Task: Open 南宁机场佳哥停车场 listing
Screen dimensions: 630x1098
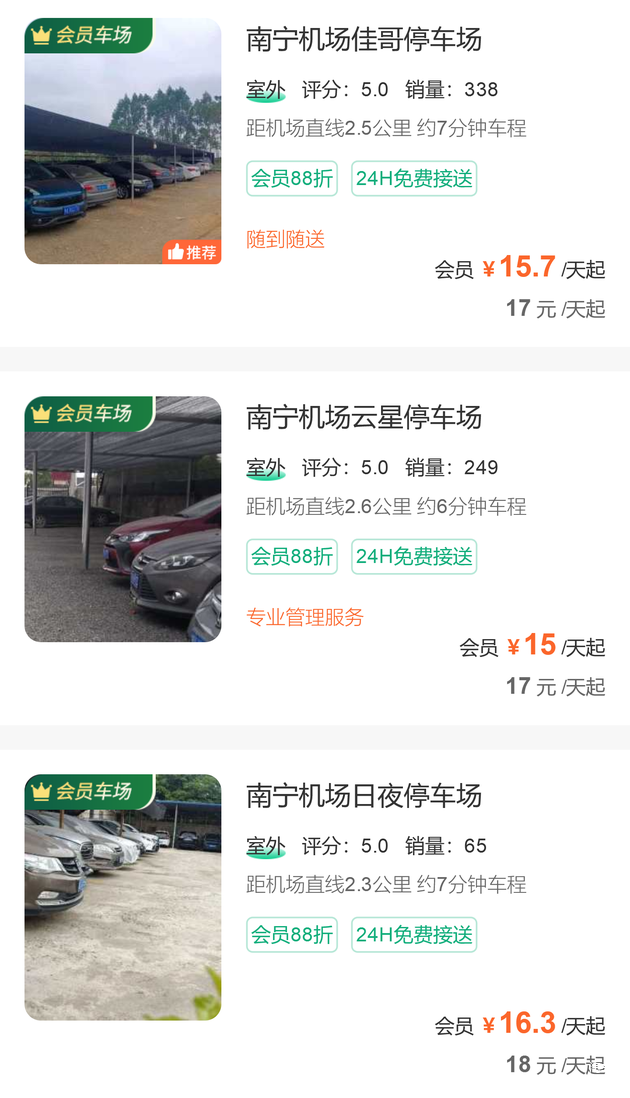Action: coord(364,40)
